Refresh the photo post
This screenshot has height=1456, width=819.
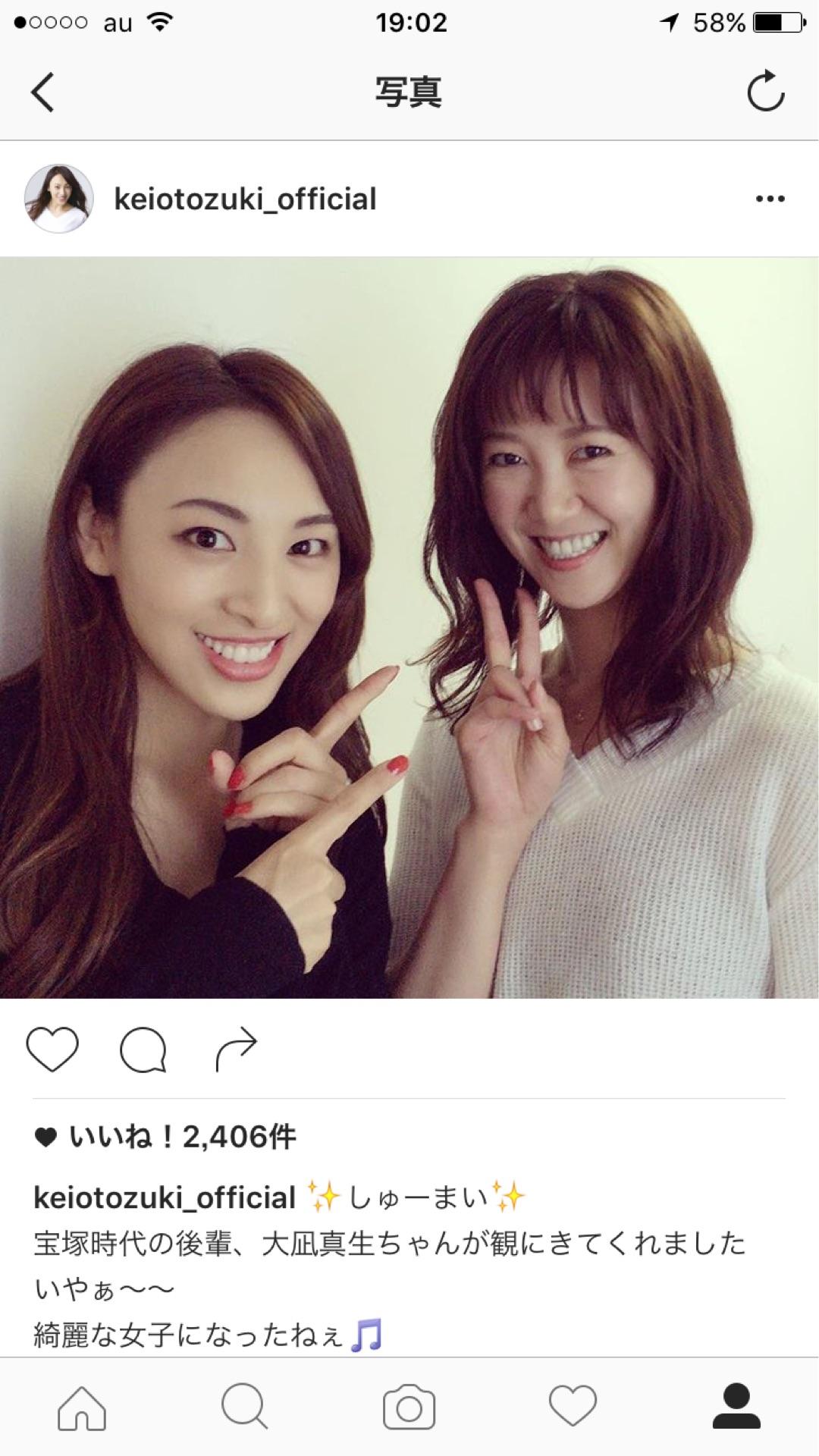click(x=765, y=92)
